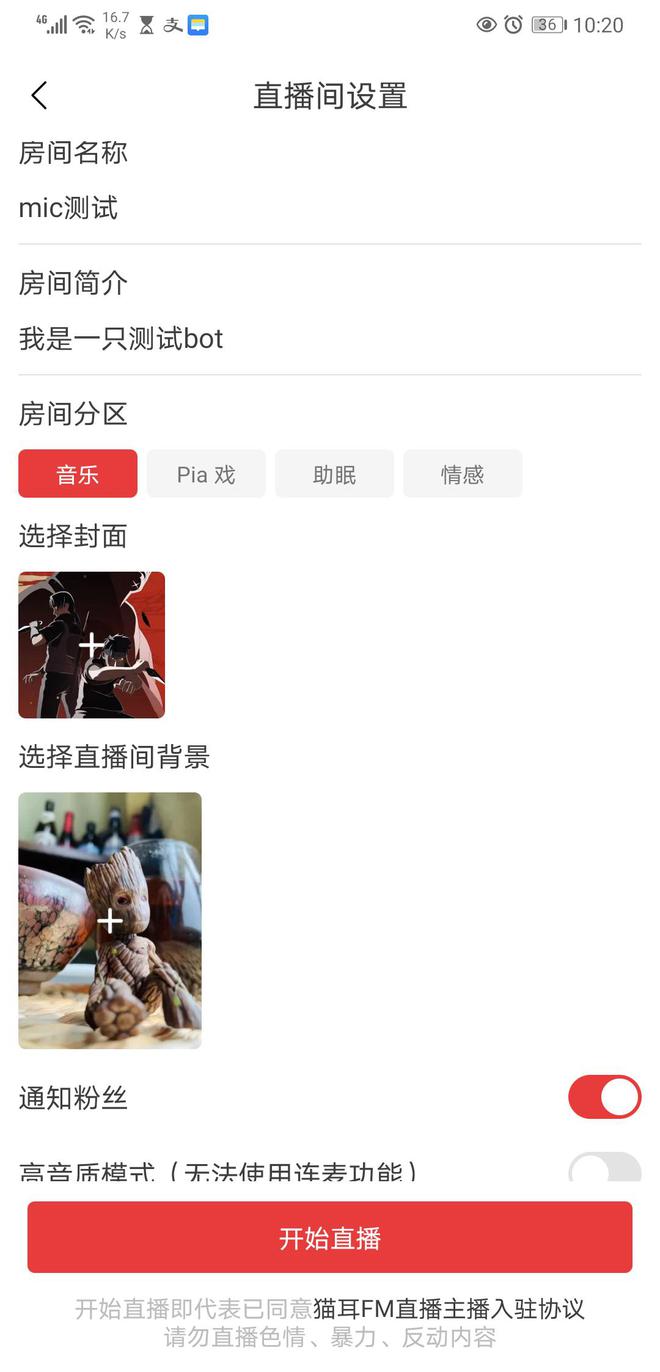Go back from 直播间设置
The image size is (660, 1372).
tap(39, 96)
